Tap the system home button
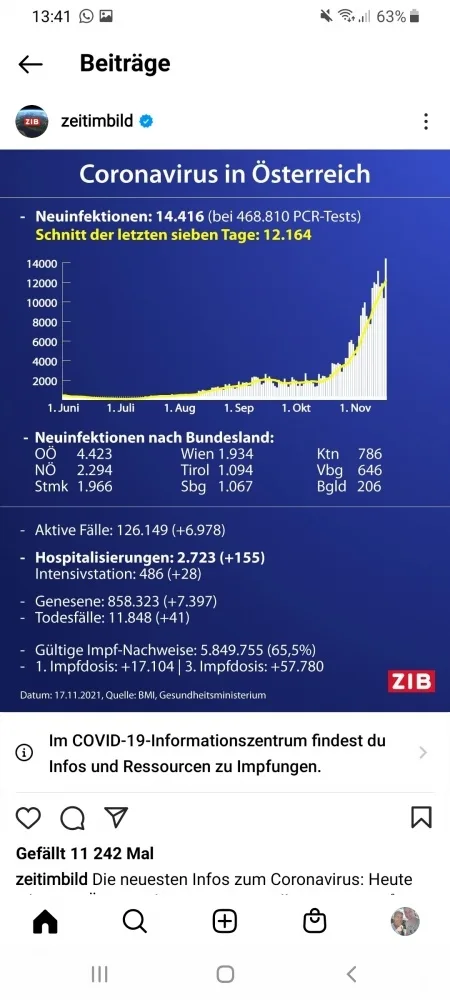Screen dimensions: 450x1000 coord(225,974)
